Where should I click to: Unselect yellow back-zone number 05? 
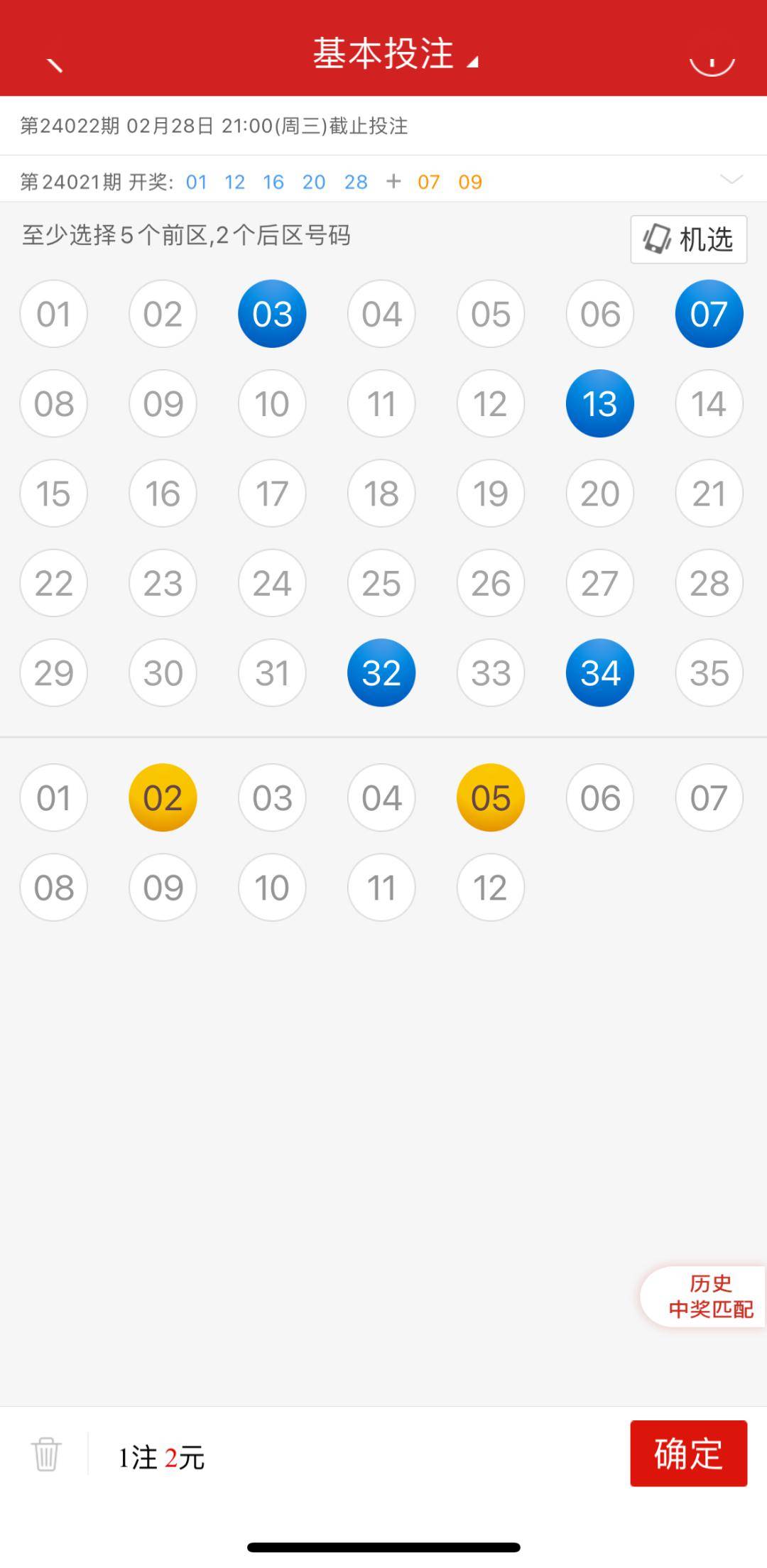[x=491, y=797]
